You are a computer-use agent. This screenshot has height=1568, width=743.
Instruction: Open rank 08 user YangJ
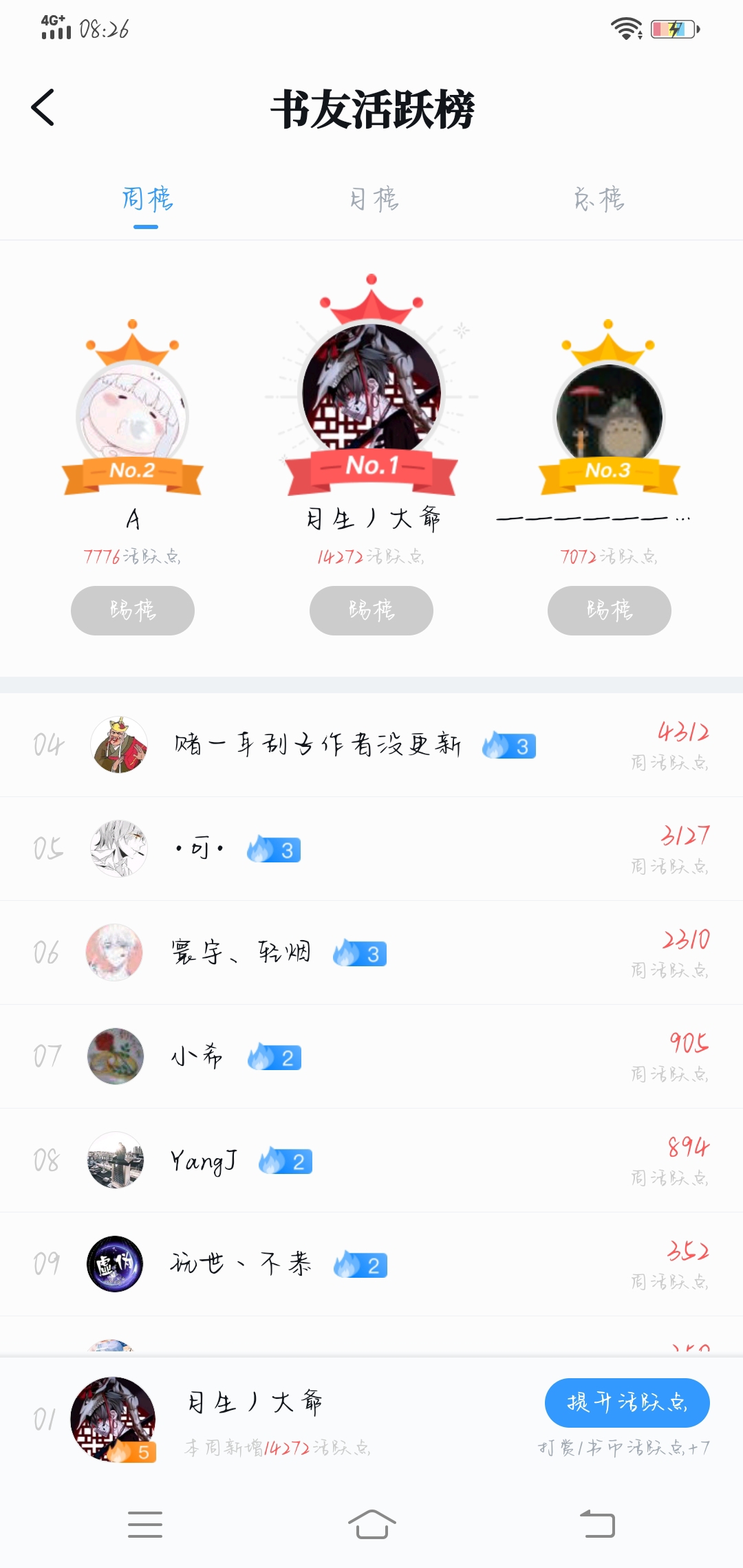tap(204, 1161)
